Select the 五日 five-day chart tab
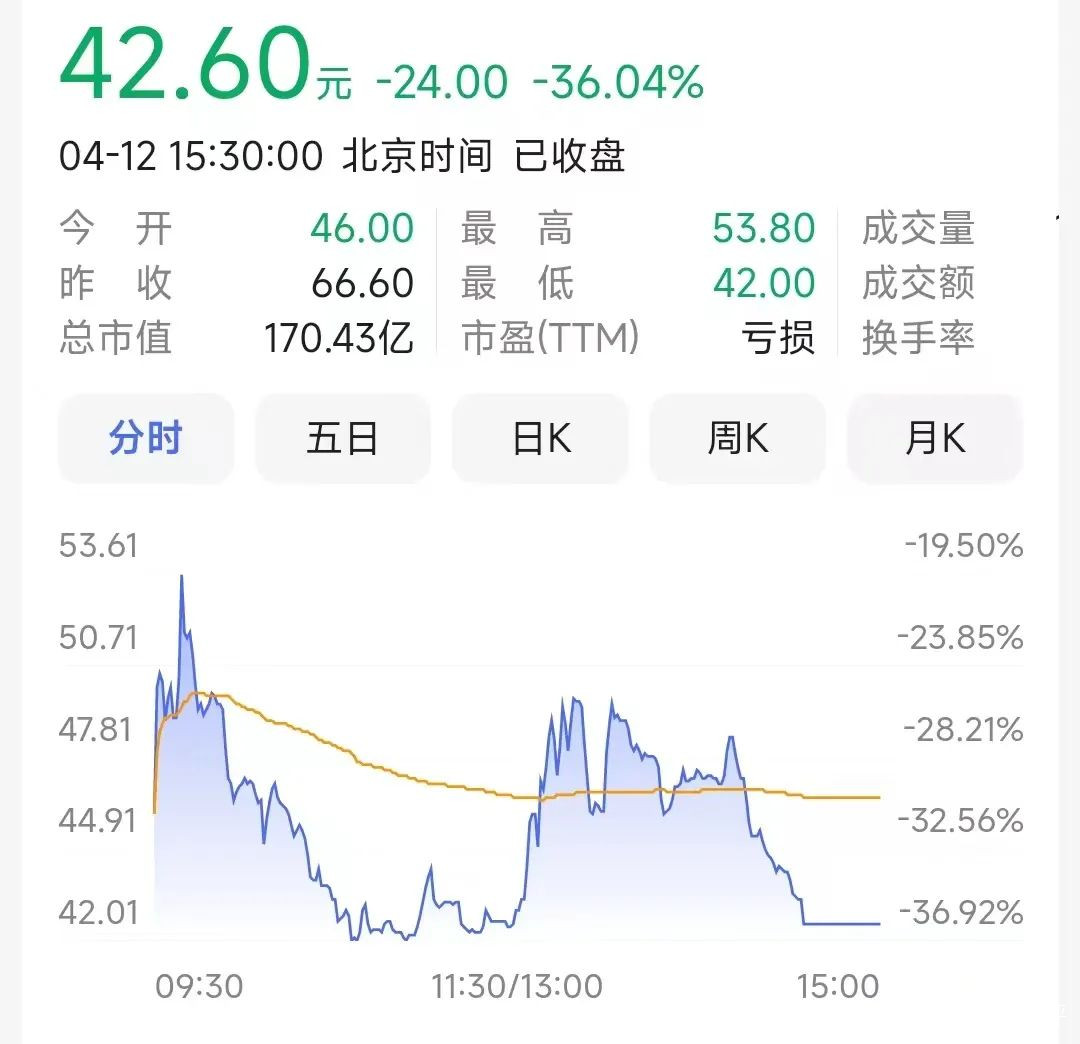Screen dimensions: 1080x1044 (x=343, y=439)
